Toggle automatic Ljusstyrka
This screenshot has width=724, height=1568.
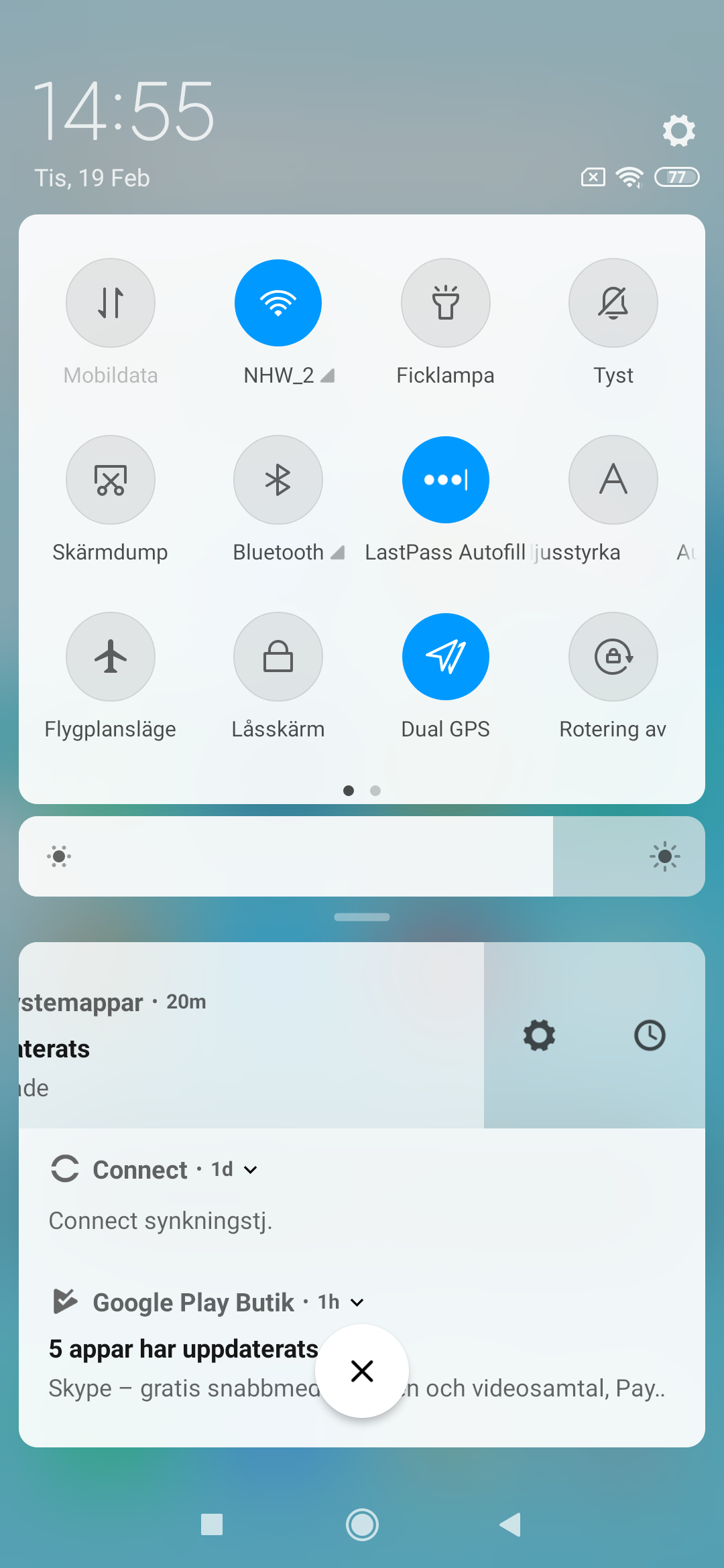(613, 480)
